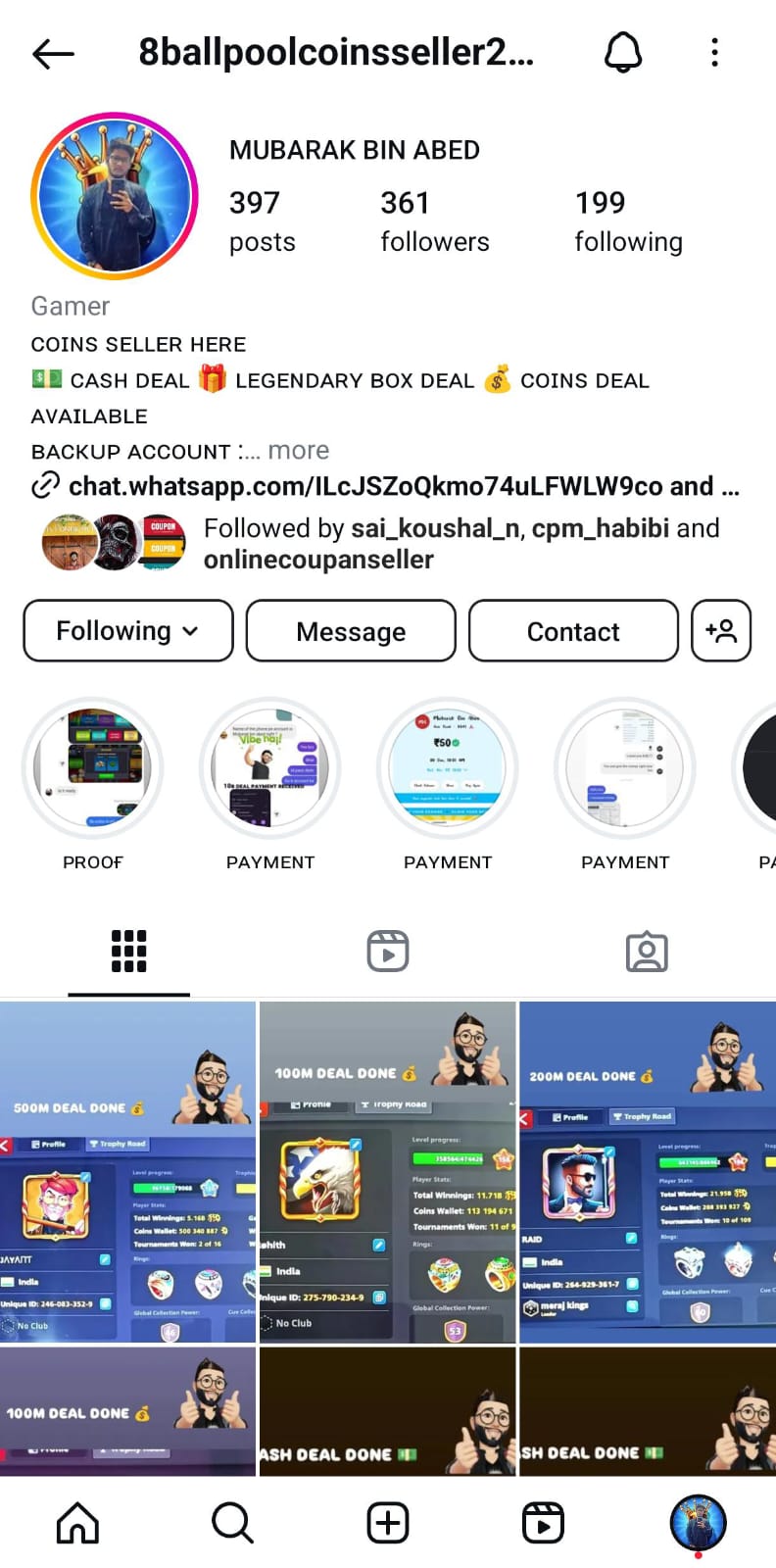The height and width of the screenshot is (1568, 776).
Task: Go back using the back arrow
Action: coord(54,53)
